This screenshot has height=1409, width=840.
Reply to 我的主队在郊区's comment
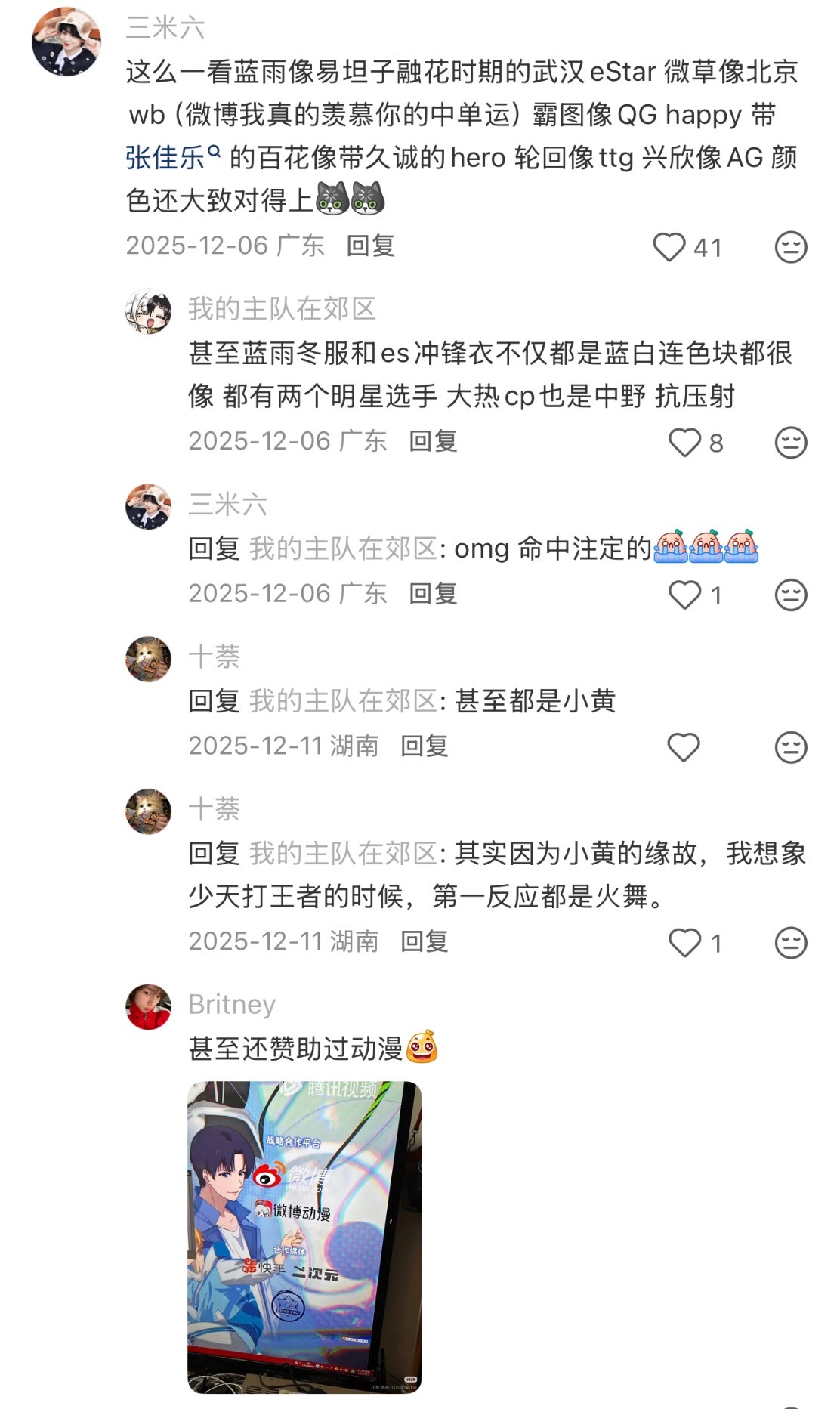(433, 441)
